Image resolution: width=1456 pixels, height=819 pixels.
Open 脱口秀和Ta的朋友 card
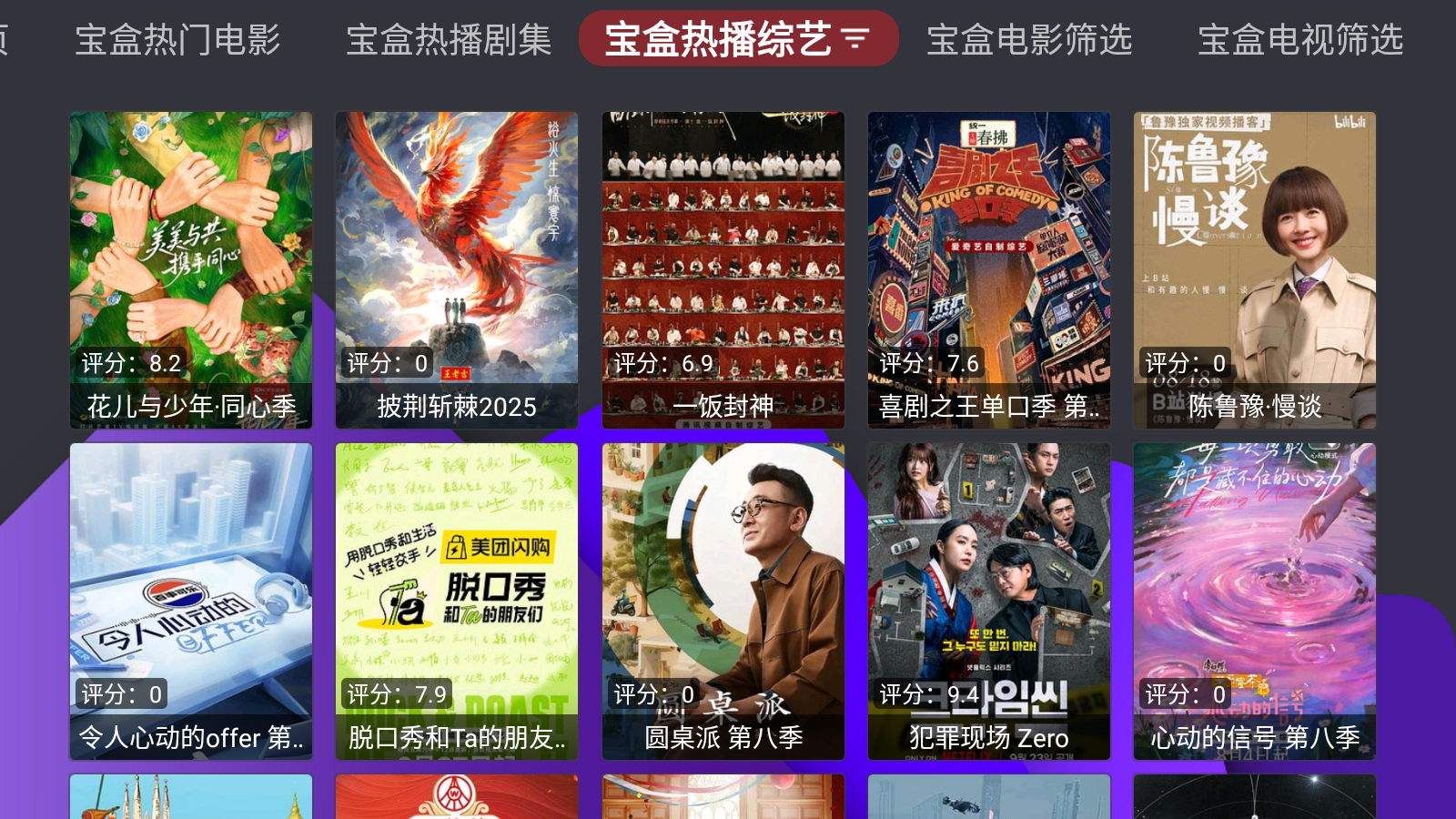point(457,601)
